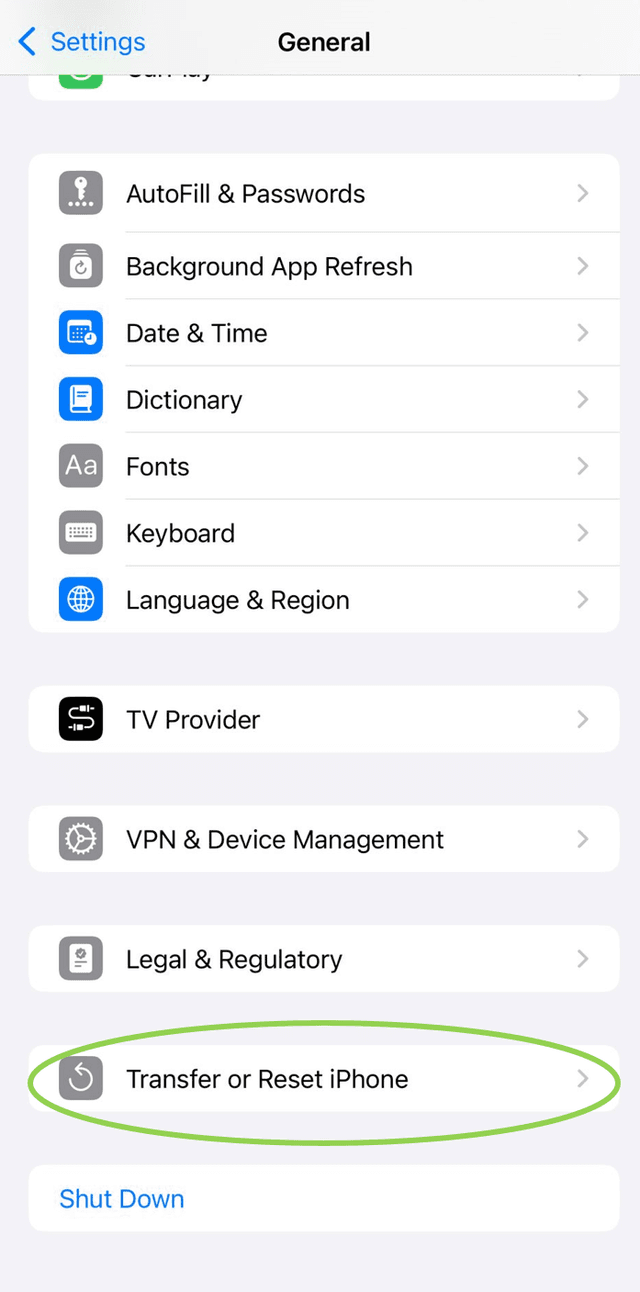The image size is (640, 1292).
Task: Open Date & Time settings
Action: pos(197,333)
